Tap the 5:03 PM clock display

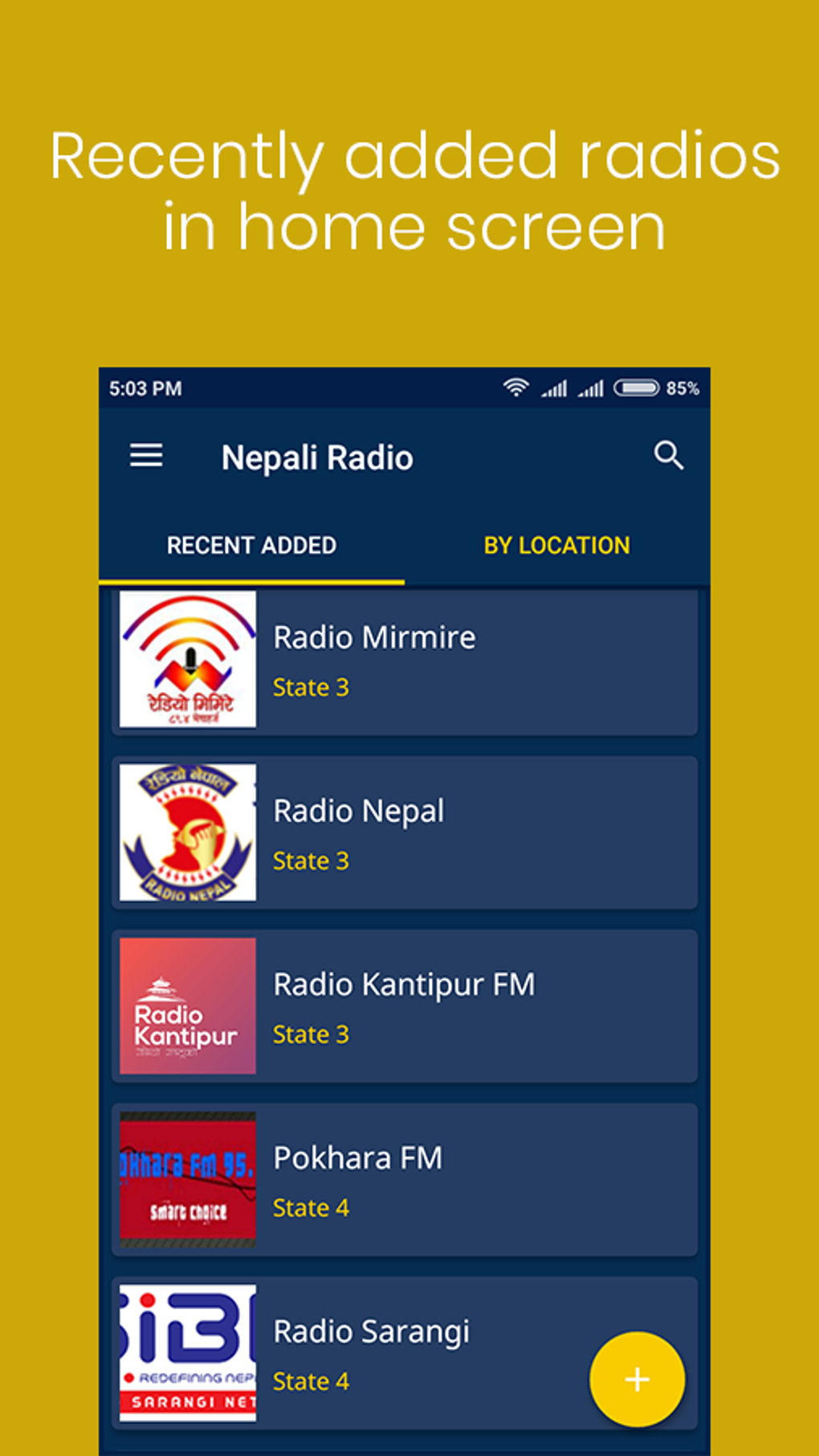145,388
